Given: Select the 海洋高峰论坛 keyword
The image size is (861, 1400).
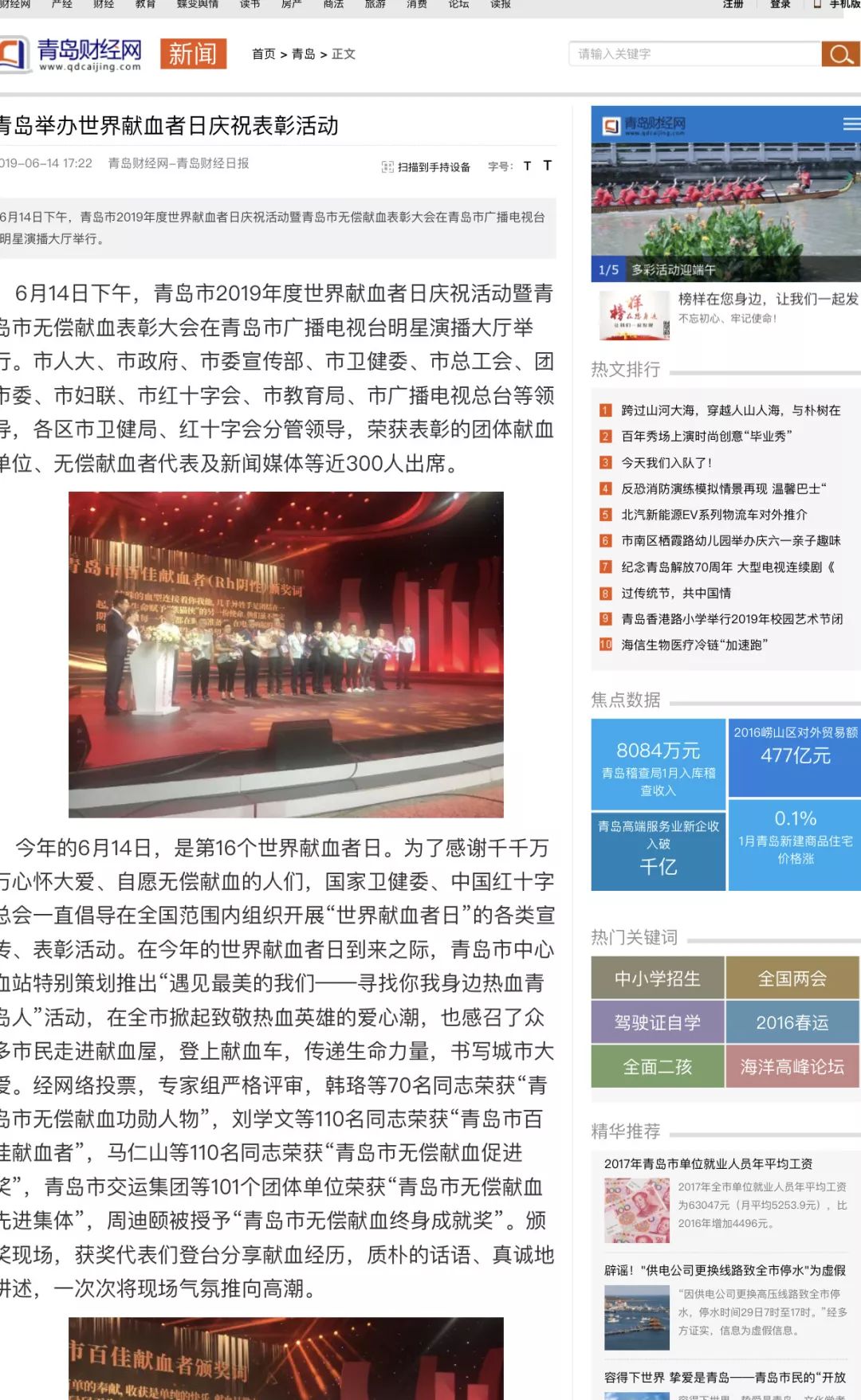Looking at the screenshot, I should tap(792, 1066).
